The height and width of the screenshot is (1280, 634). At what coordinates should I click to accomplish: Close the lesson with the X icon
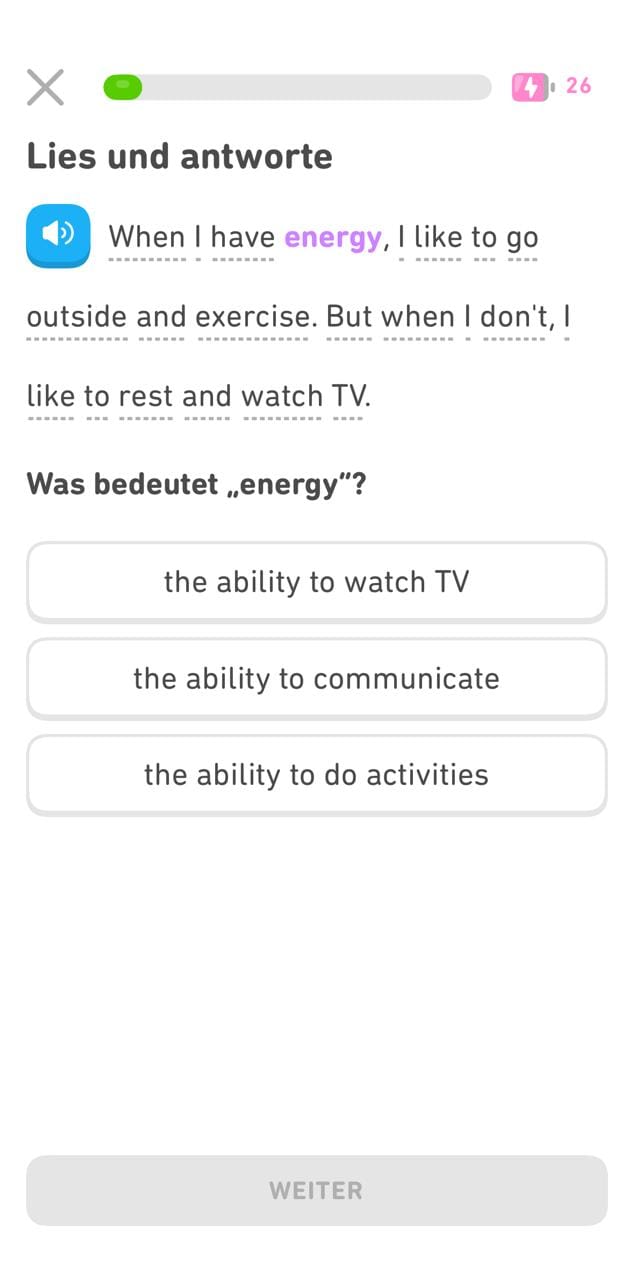45,88
